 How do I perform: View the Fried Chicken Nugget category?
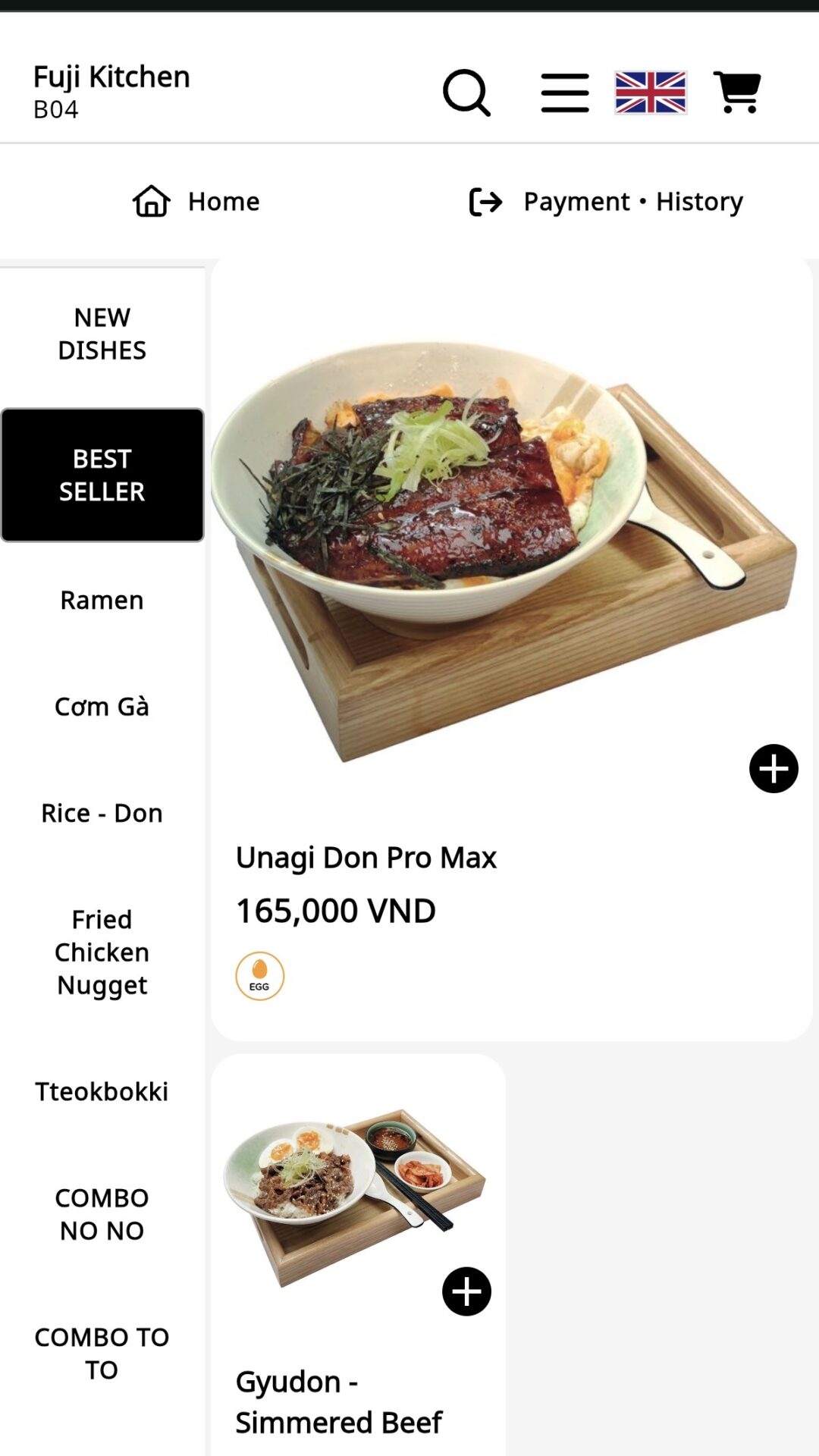102,952
